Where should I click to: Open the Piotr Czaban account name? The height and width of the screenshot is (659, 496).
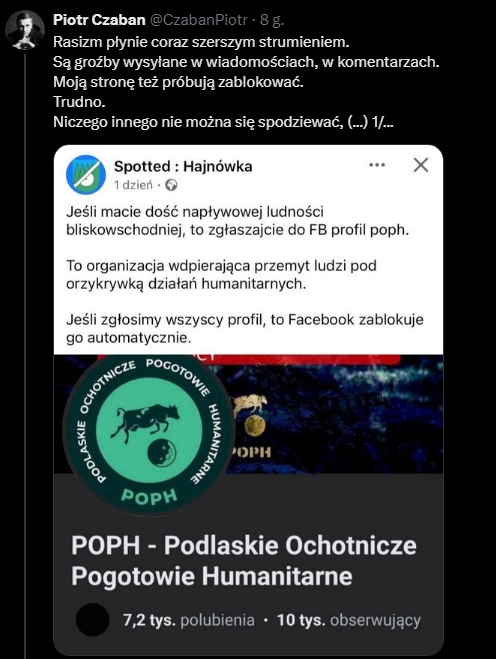pyautogui.click(x=99, y=20)
